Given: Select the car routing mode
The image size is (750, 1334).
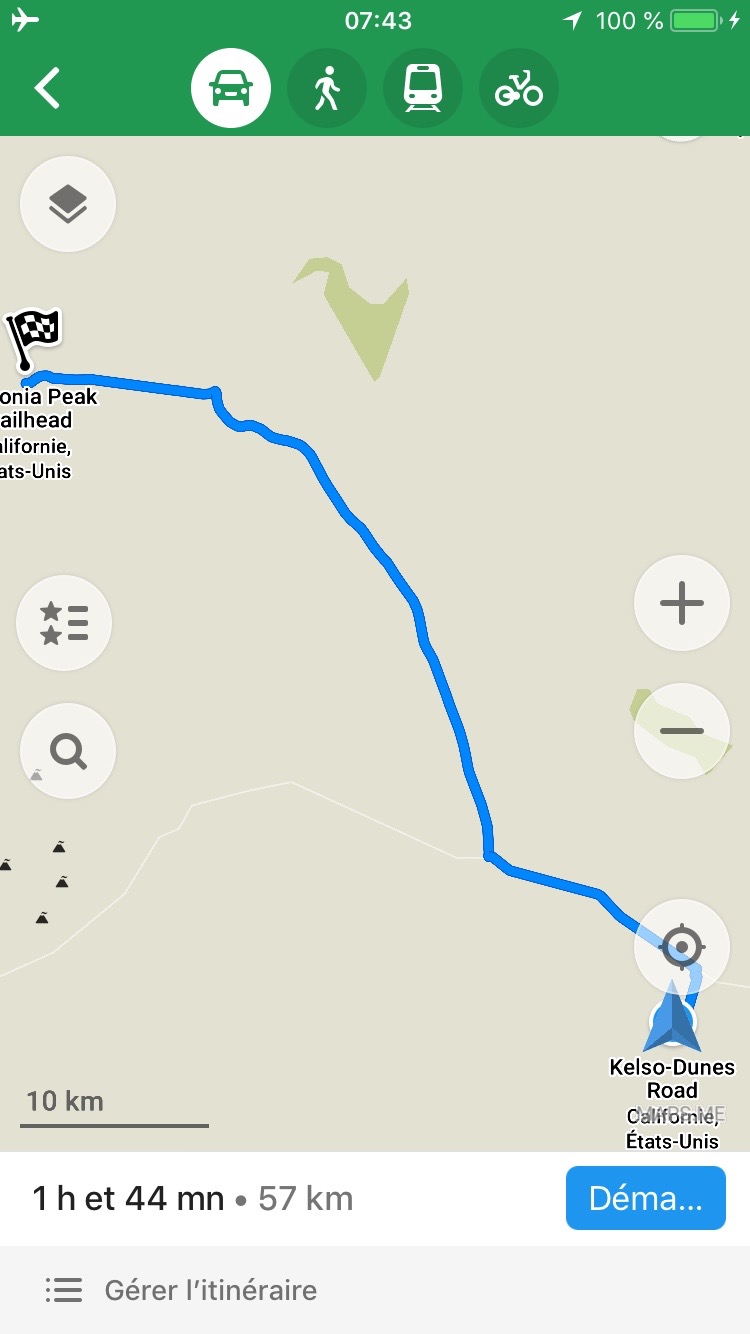Looking at the screenshot, I should [231, 89].
